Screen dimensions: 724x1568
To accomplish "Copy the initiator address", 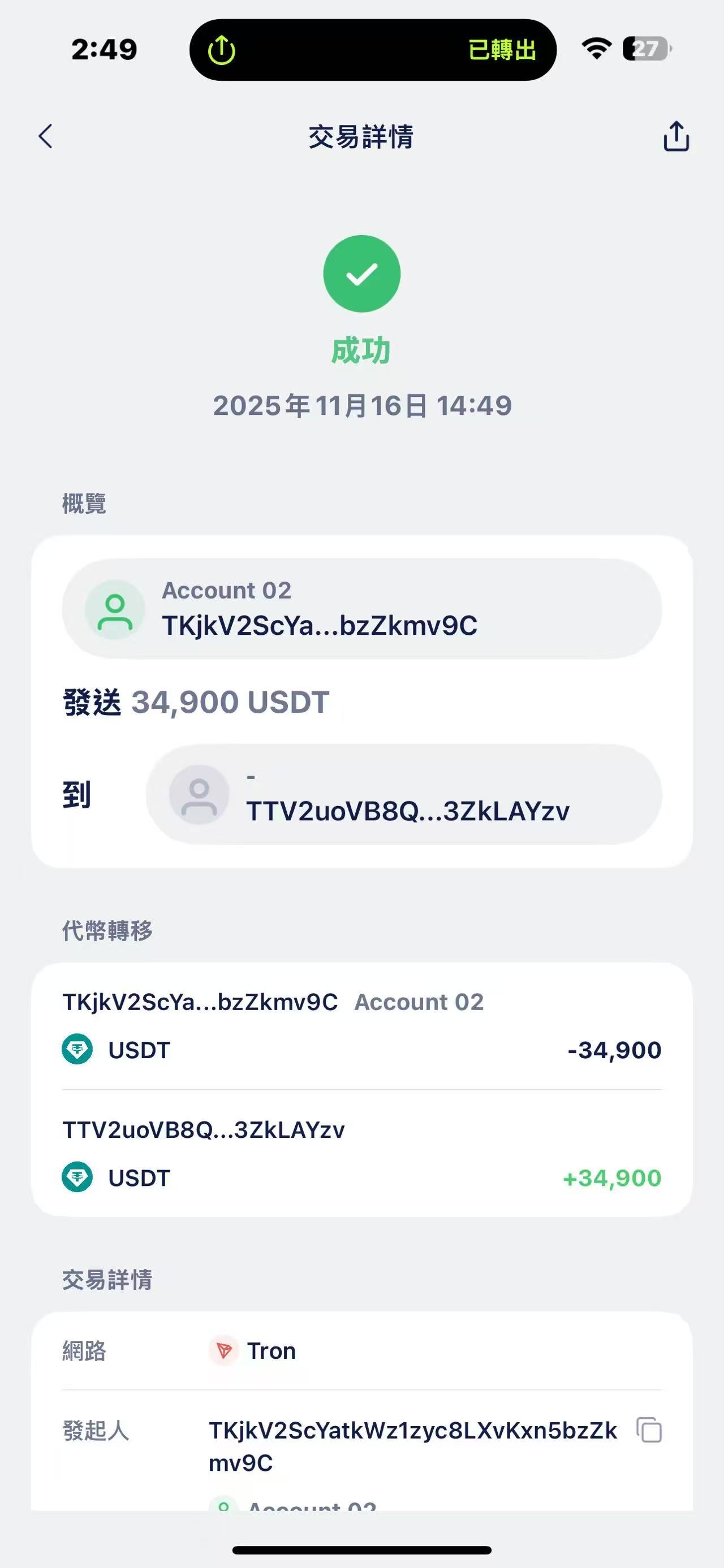I will coord(649,1430).
